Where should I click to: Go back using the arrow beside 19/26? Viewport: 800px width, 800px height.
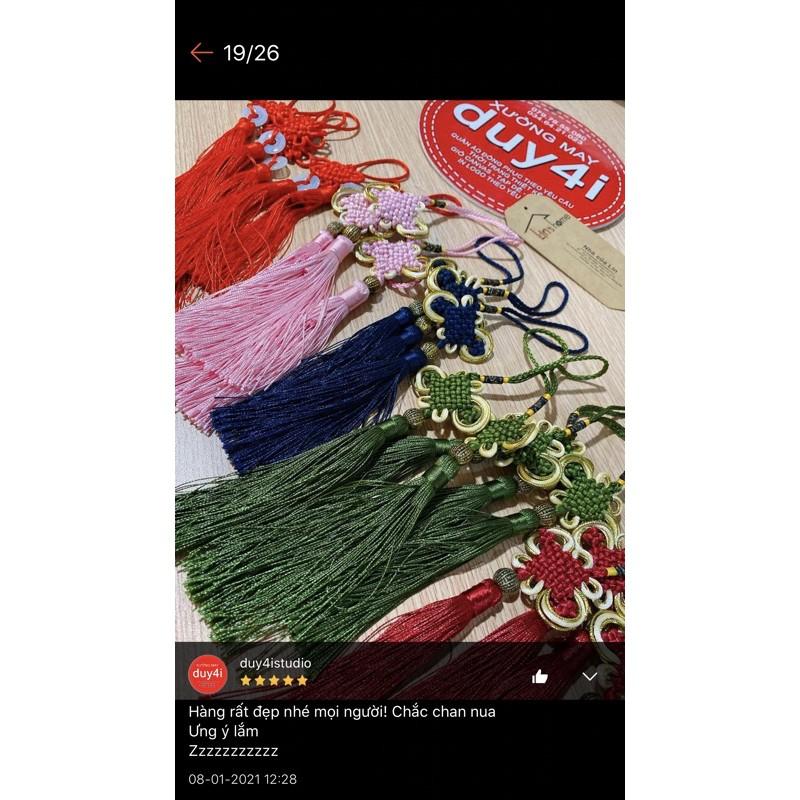pos(201,53)
